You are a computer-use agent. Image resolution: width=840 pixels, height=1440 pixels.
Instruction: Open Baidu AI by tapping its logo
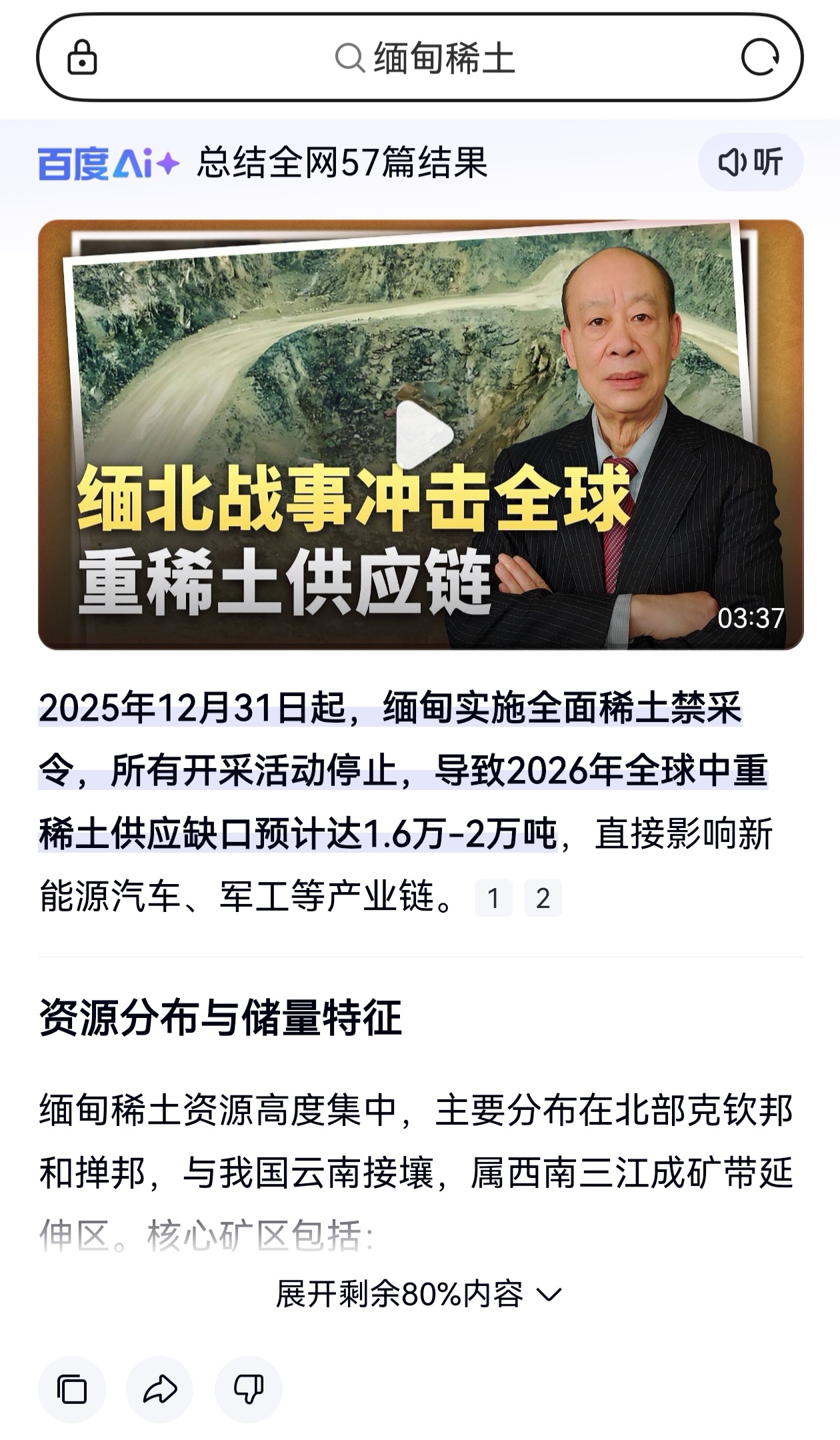coord(107,163)
